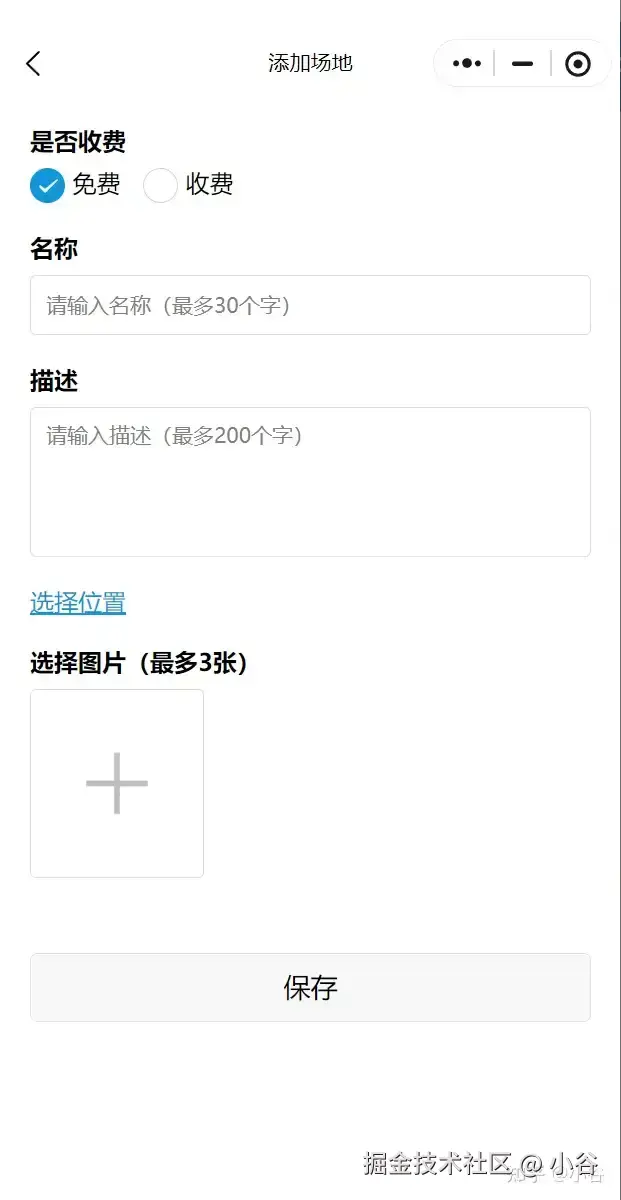Add a picture with the plus tile
The image size is (621, 1200).
tap(117, 783)
